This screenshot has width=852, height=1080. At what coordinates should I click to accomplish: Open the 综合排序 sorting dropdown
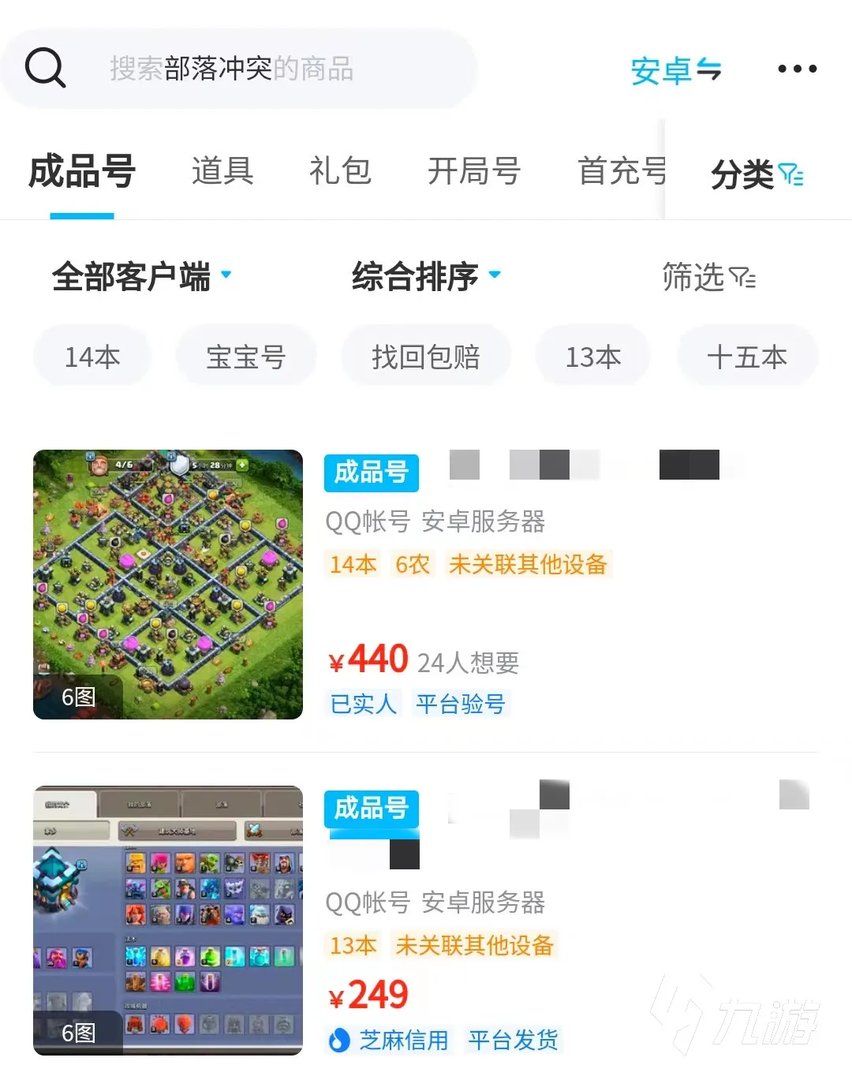(x=422, y=276)
